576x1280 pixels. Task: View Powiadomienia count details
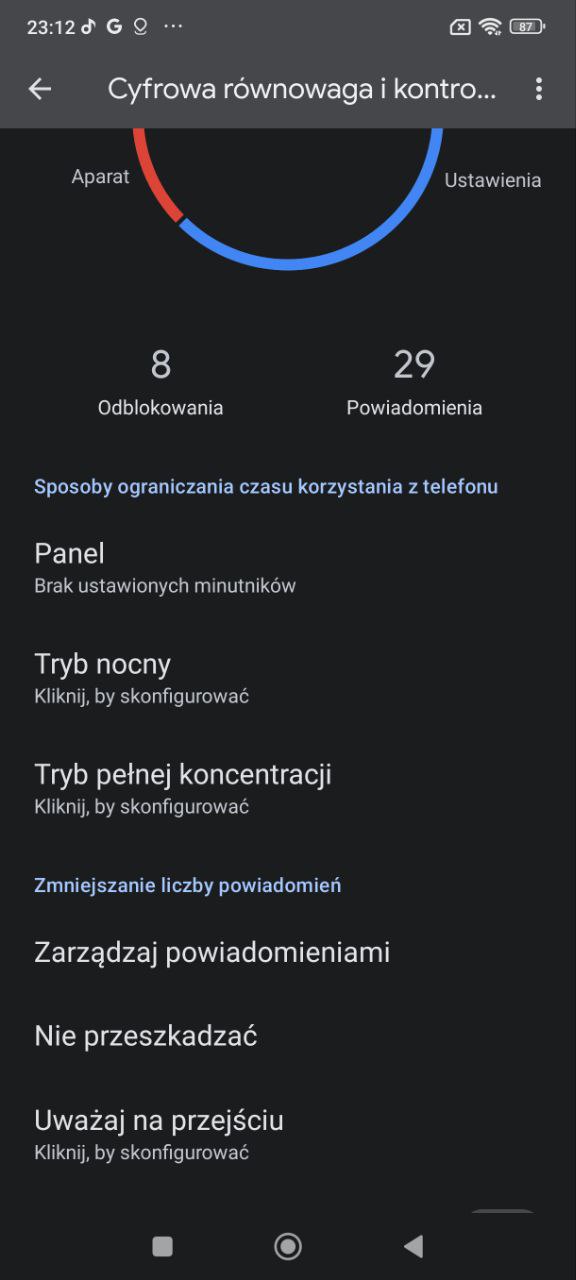414,382
